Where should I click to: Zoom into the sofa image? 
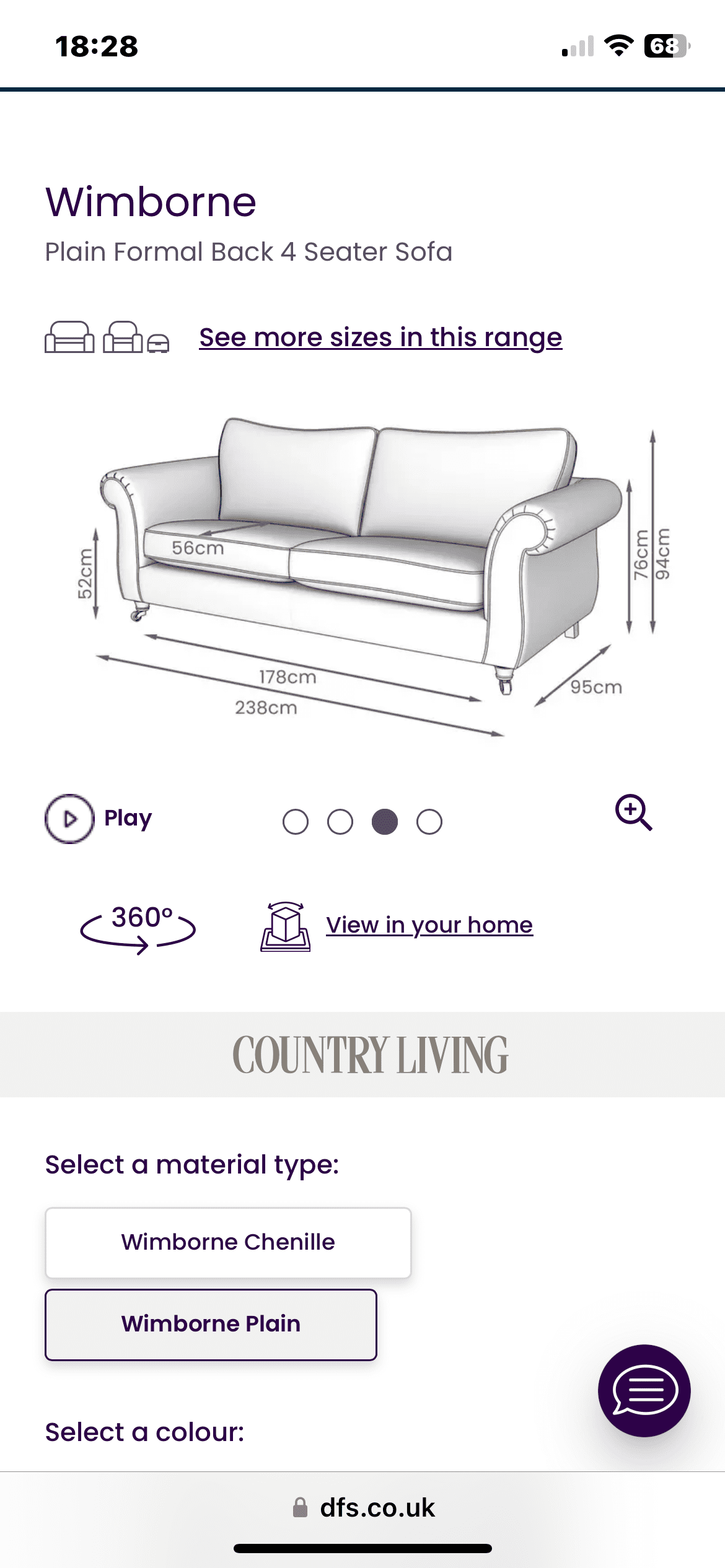[633, 812]
